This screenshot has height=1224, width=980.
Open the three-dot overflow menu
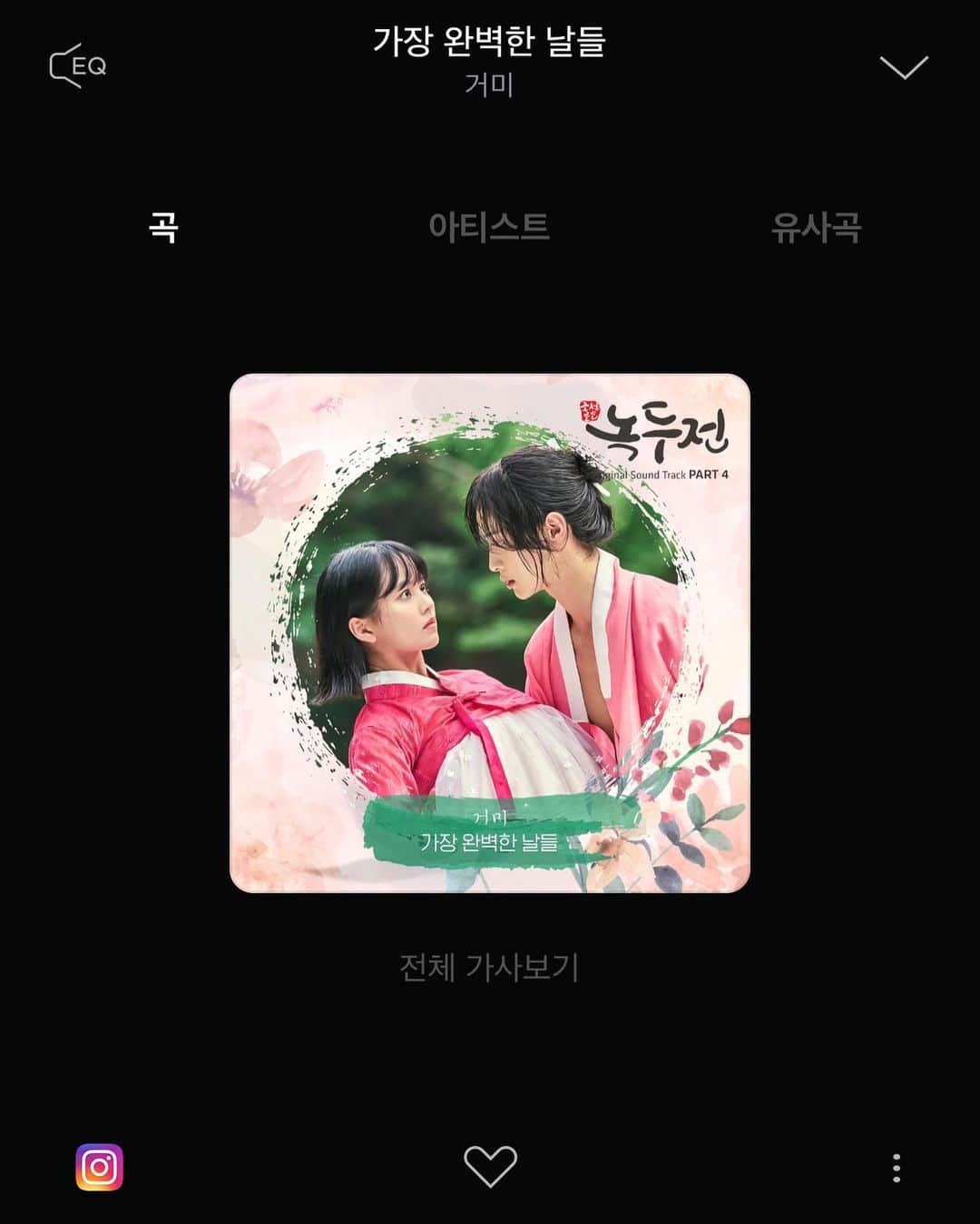897,1168
